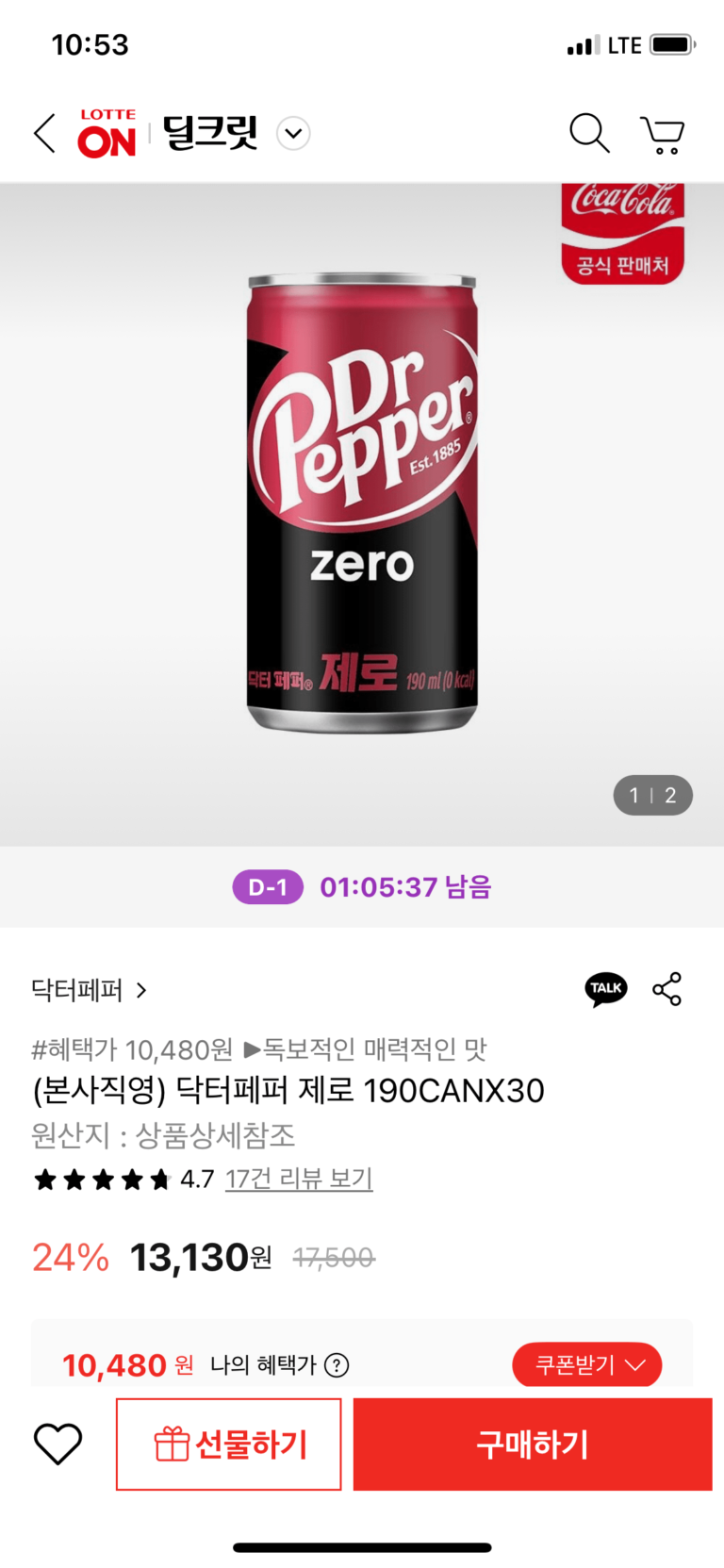Add this product to wishlist
Viewport: 724px width, 1568px height.
tap(58, 1444)
